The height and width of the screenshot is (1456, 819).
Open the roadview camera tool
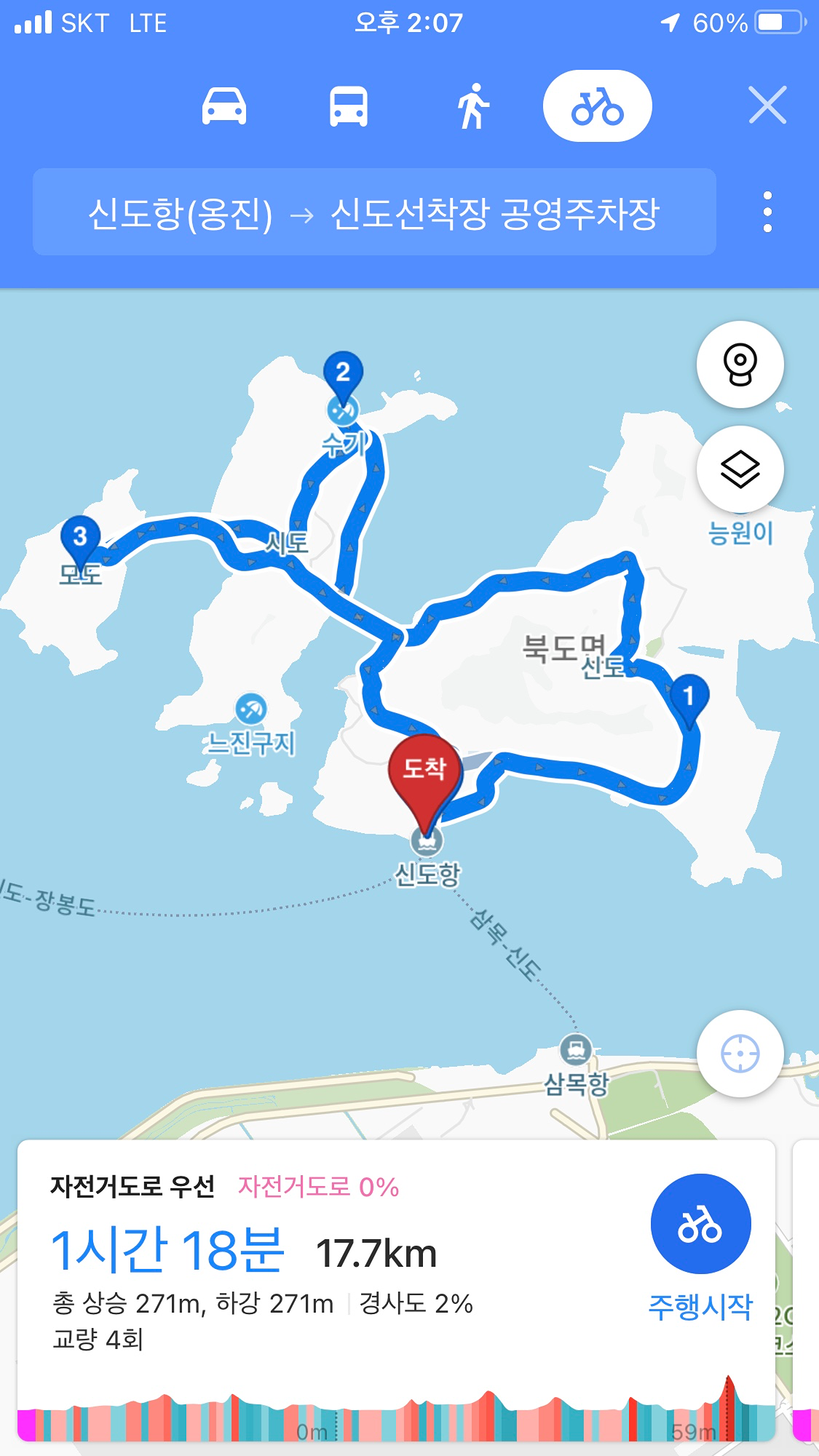point(740,364)
